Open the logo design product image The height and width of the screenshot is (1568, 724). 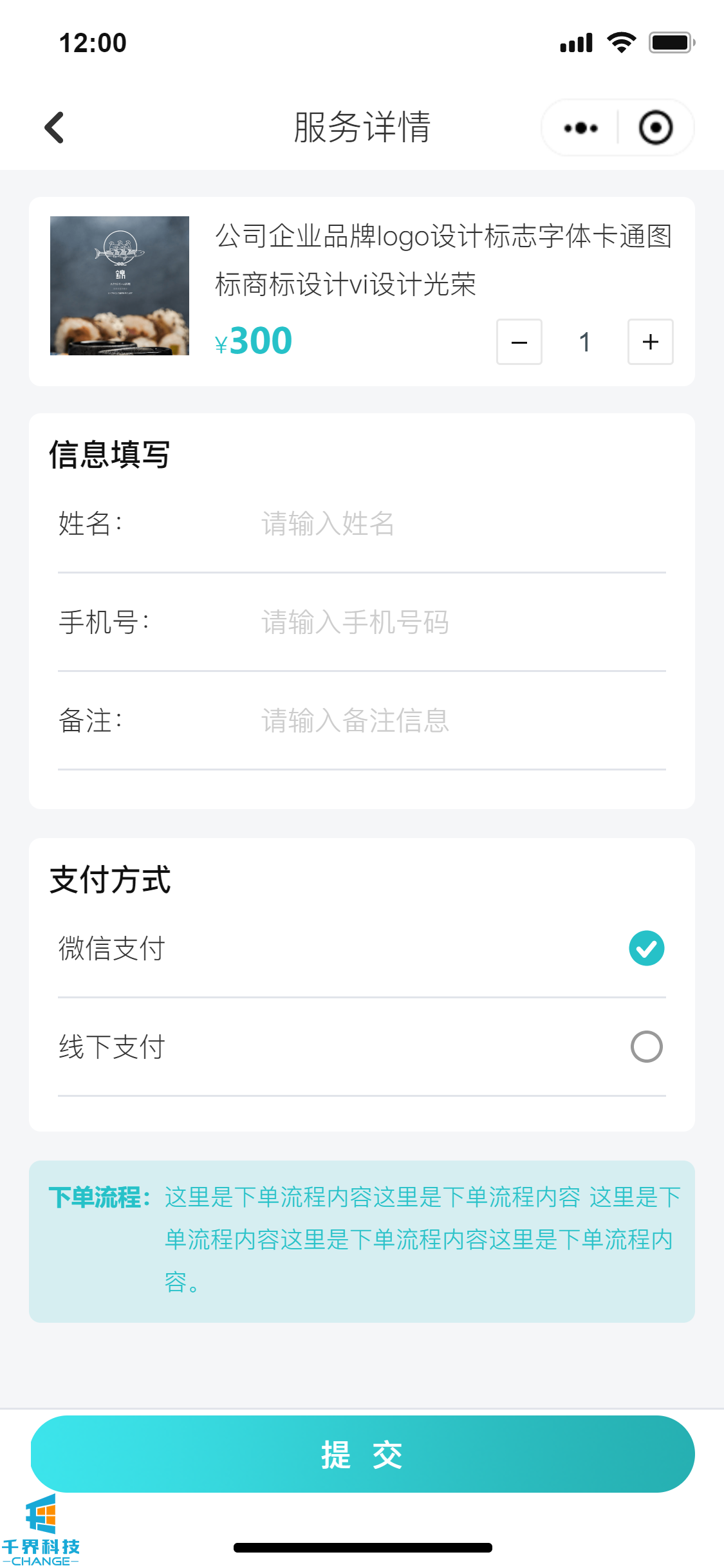tap(120, 286)
